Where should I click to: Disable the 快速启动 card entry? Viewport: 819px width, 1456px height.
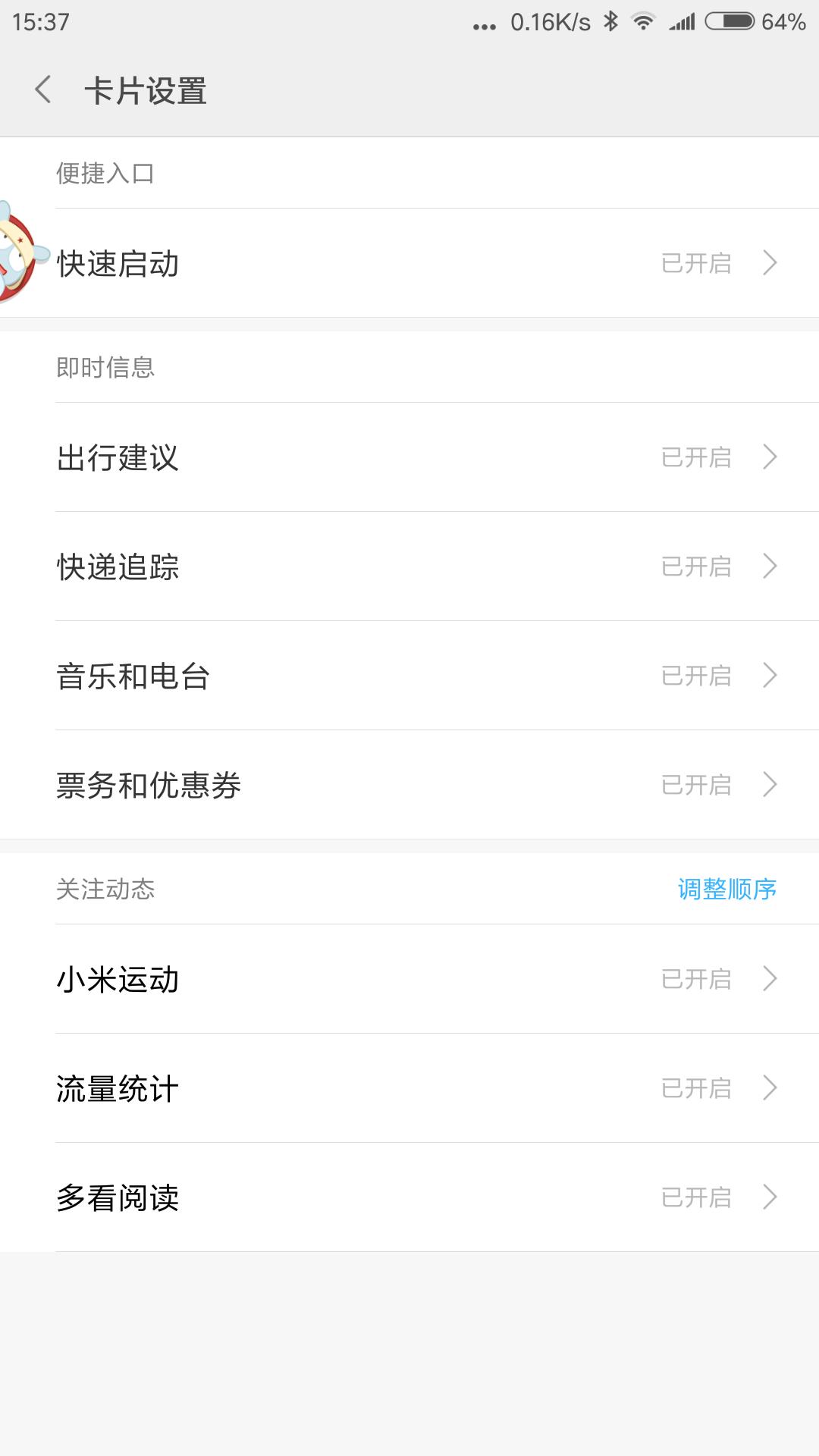[409, 263]
